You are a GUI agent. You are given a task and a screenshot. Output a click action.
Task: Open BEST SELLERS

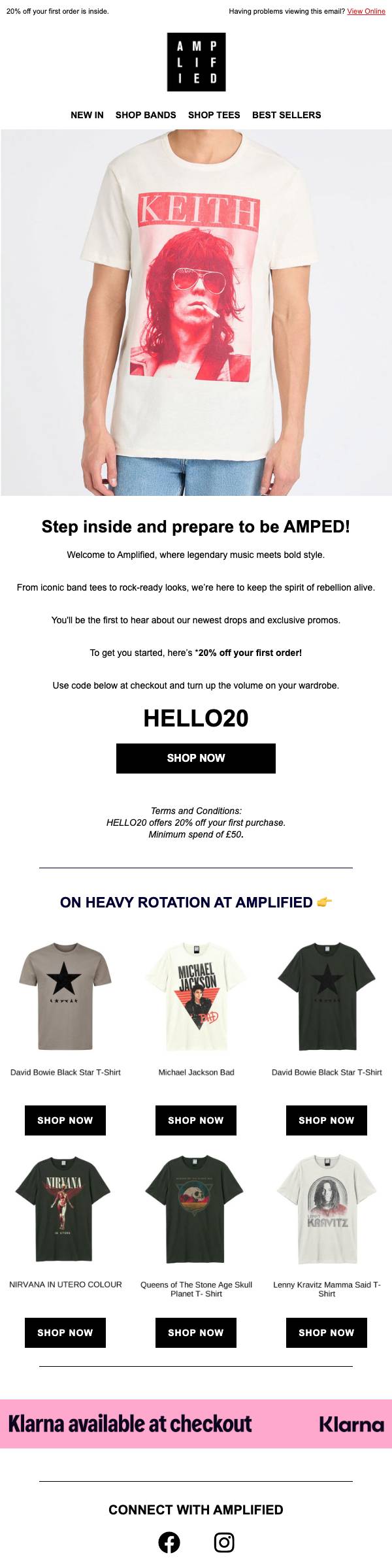[287, 115]
